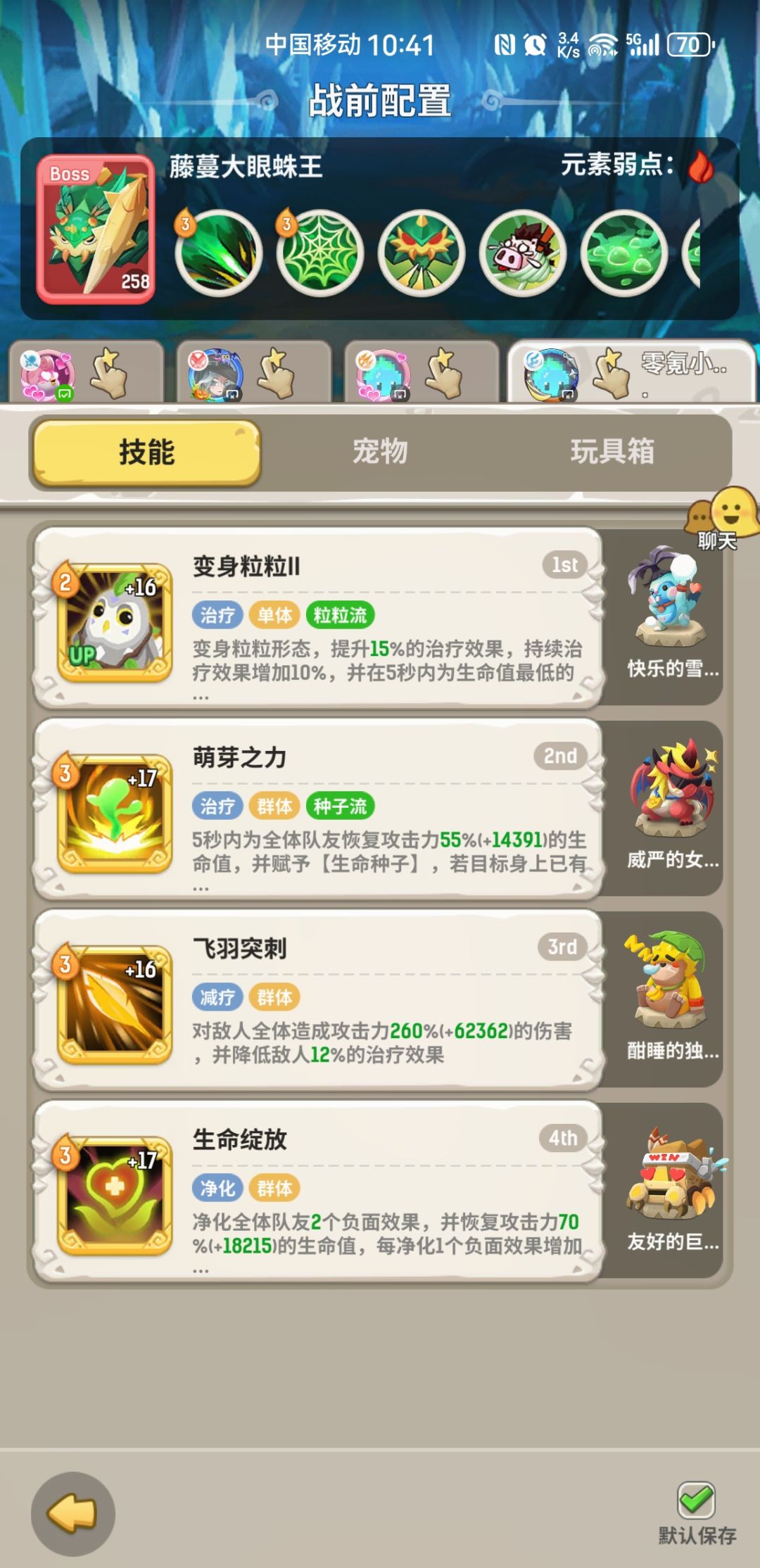760x1568 pixels.
Task: Switch to the 玩具箱 tab
Action: 612,454
